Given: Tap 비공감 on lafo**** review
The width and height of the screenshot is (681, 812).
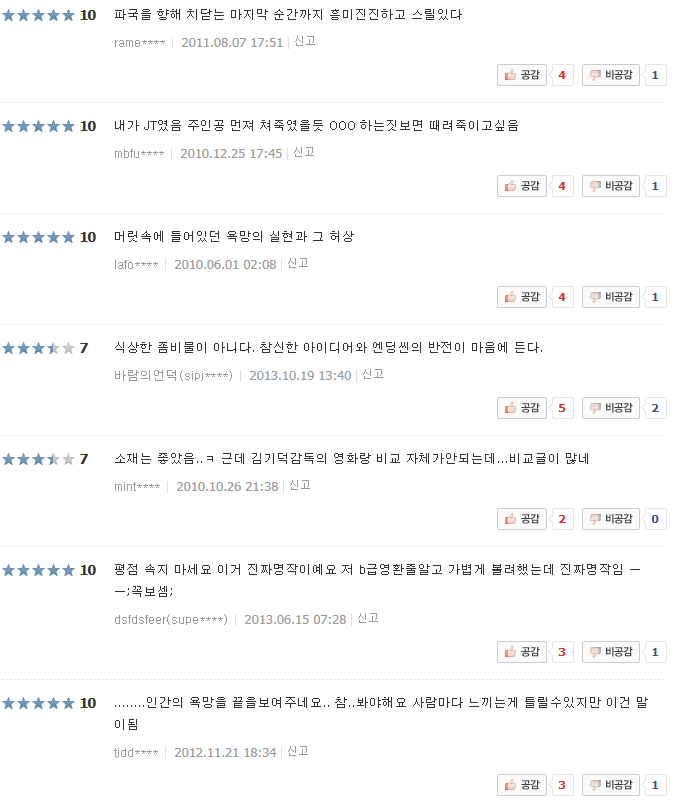Looking at the screenshot, I should point(611,297).
